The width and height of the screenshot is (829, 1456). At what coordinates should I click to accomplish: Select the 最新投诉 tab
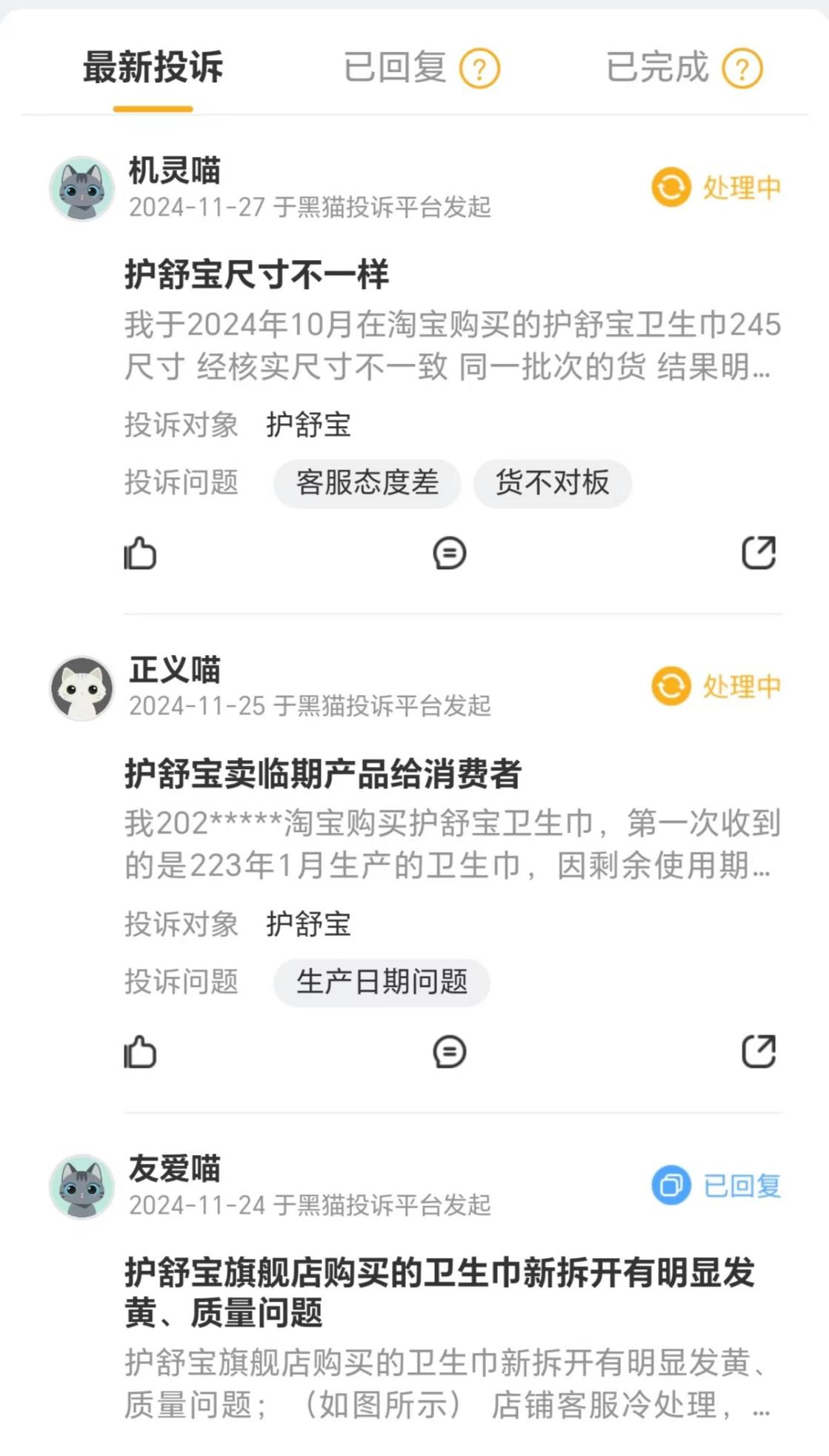153,67
